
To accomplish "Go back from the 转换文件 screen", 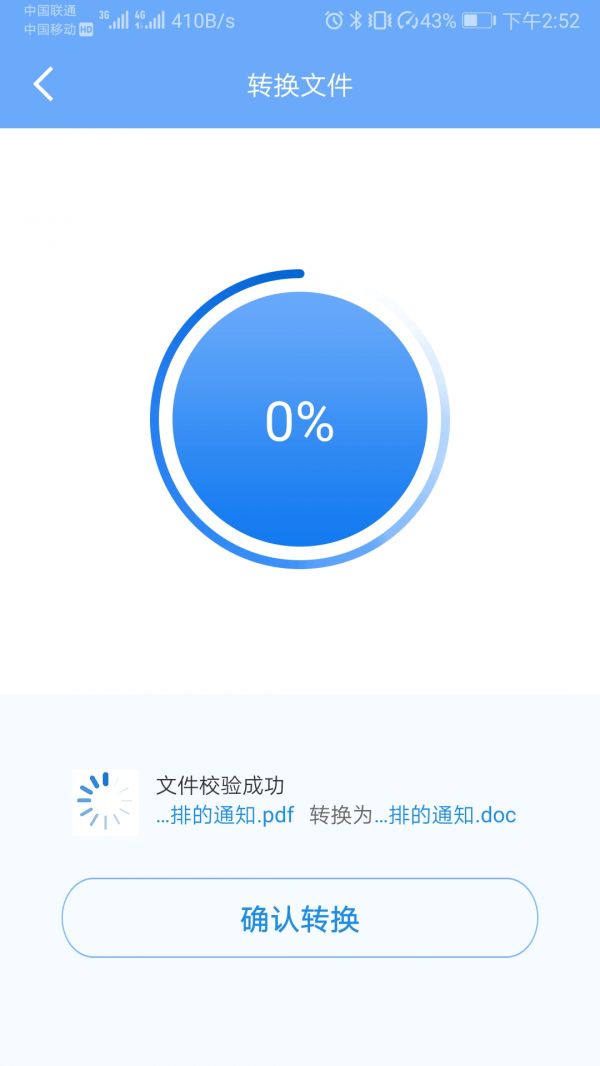I will (x=43, y=85).
